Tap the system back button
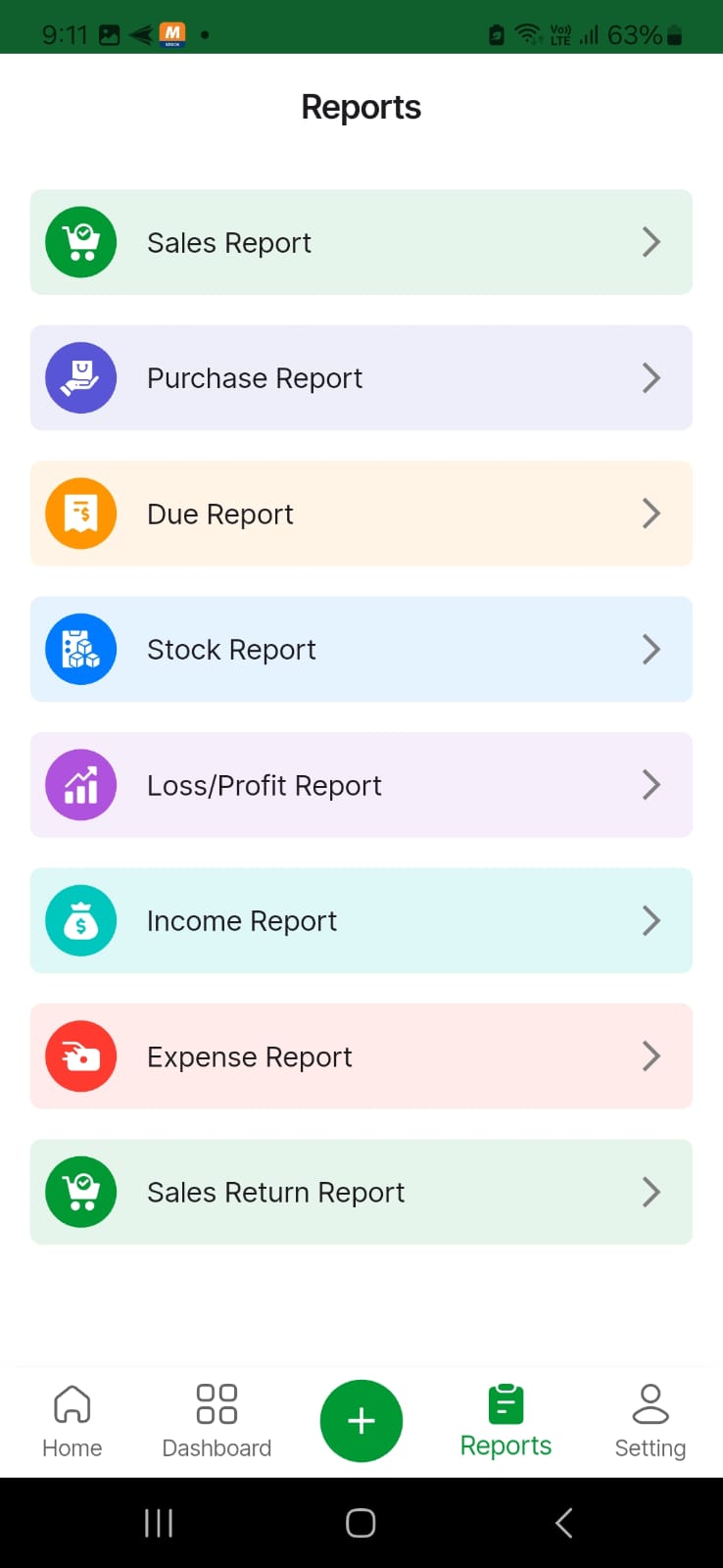The width and height of the screenshot is (723, 1568). click(563, 1523)
